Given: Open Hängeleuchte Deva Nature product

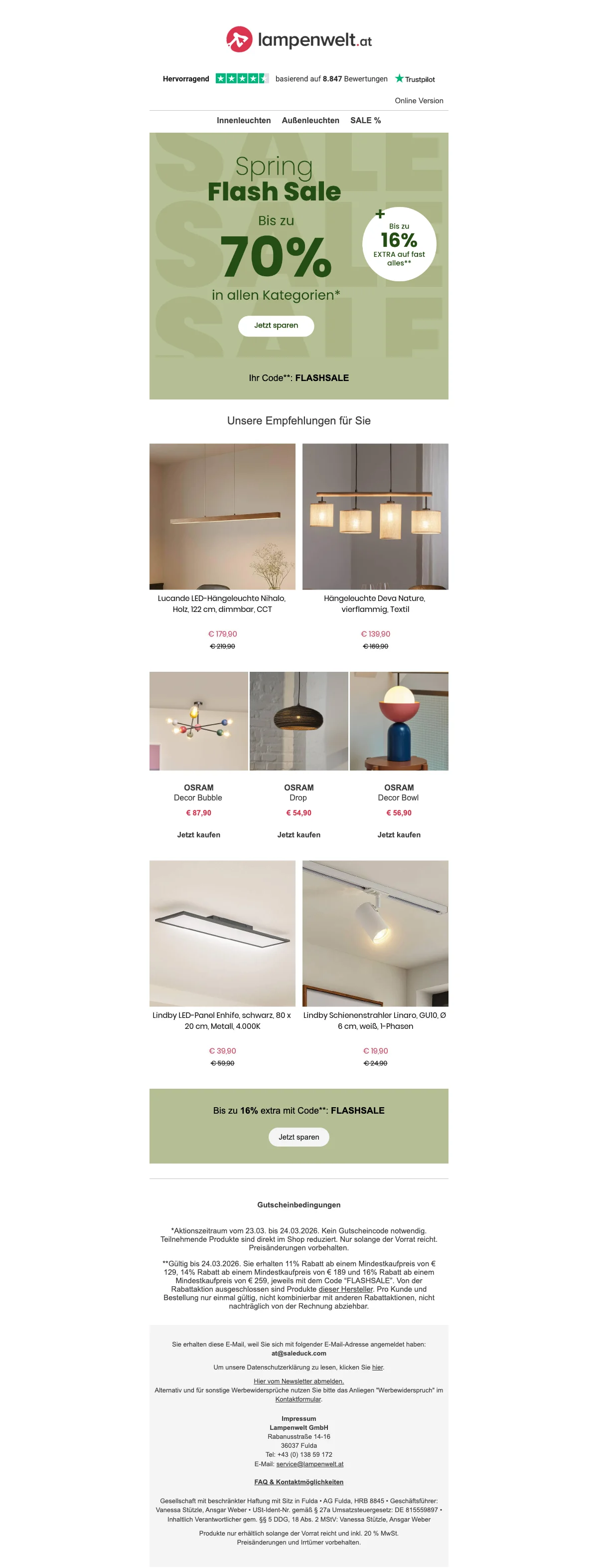Looking at the screenshot, I should pos(375,516).
